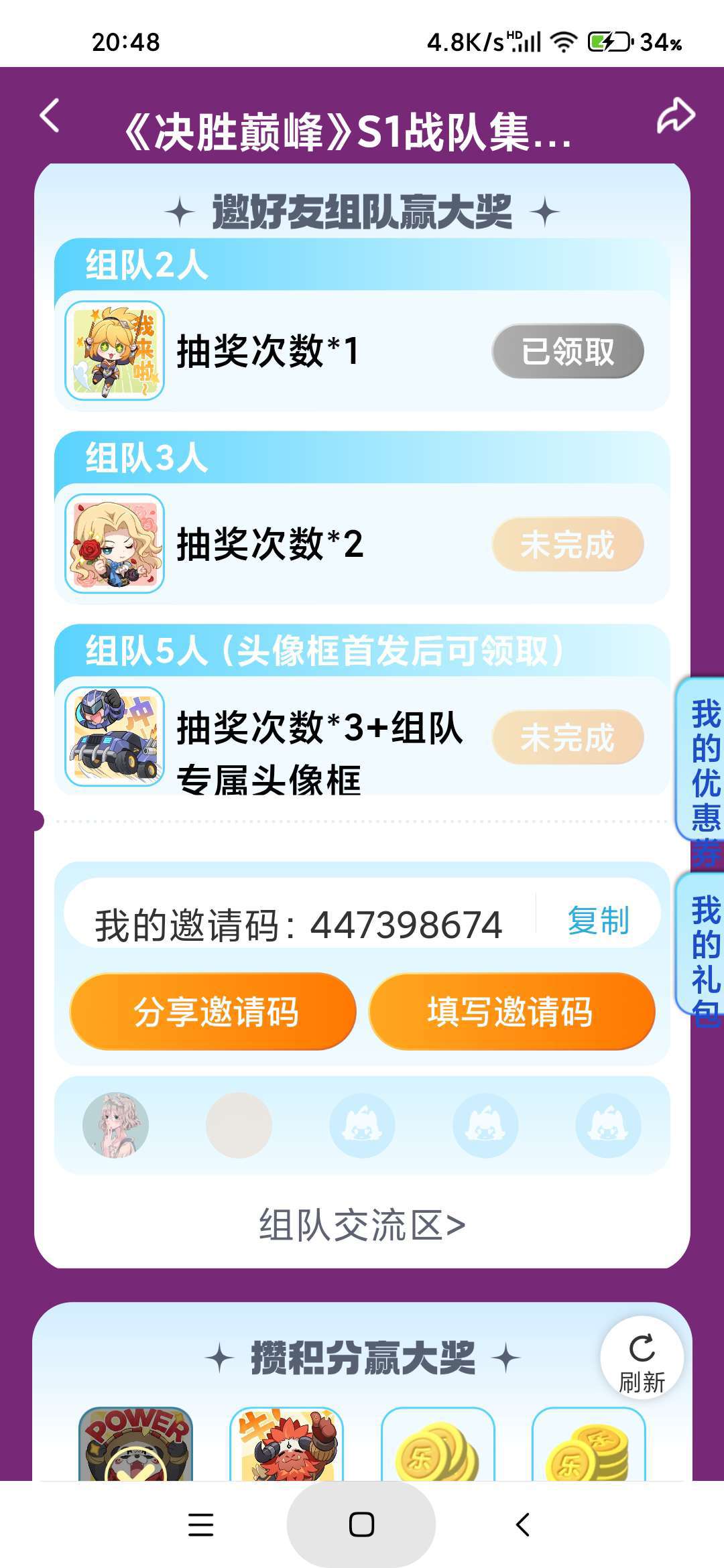This screenshot has width=724, height=1568.
Task: Tap 未完成 button for 组队3人 reward
Action: click(568, 544)
